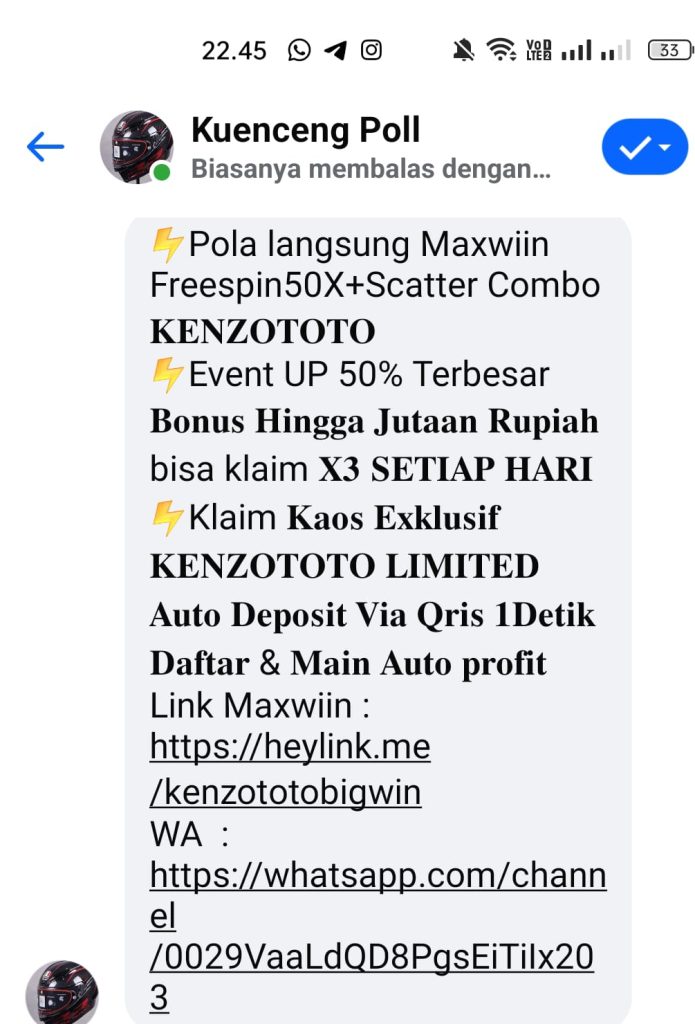
Task: Tap the sender avatar beside the message
Action: tap(62, 992)
